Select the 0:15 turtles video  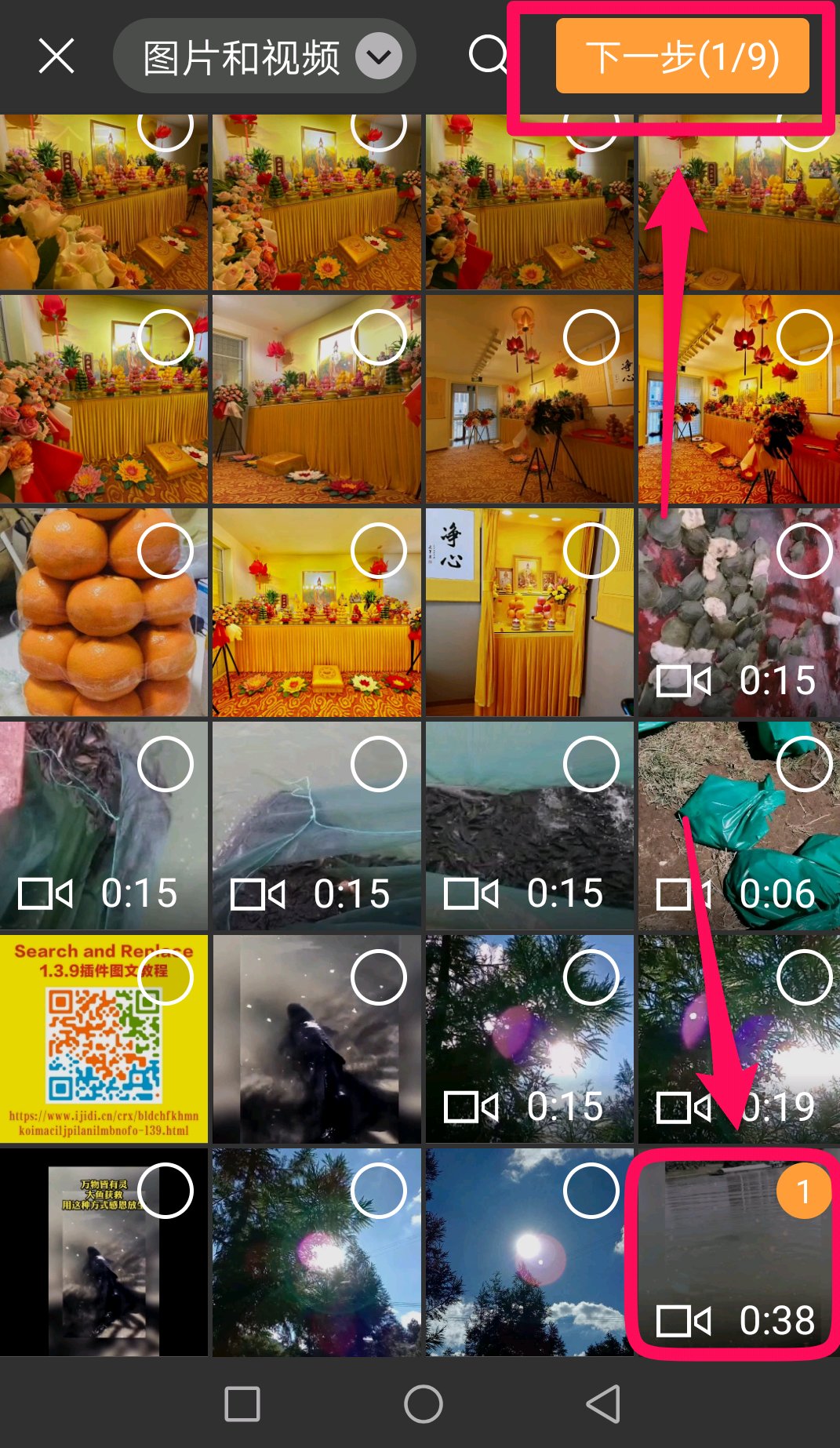[x=804, y=551]
